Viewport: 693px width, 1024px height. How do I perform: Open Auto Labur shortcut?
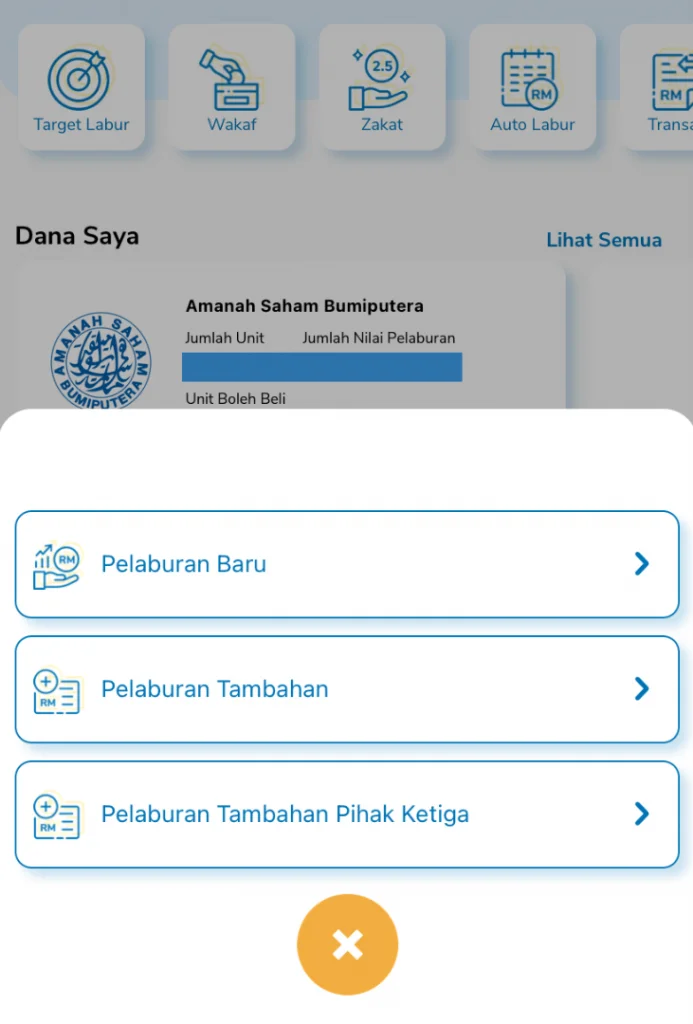(x=532, y=88)
